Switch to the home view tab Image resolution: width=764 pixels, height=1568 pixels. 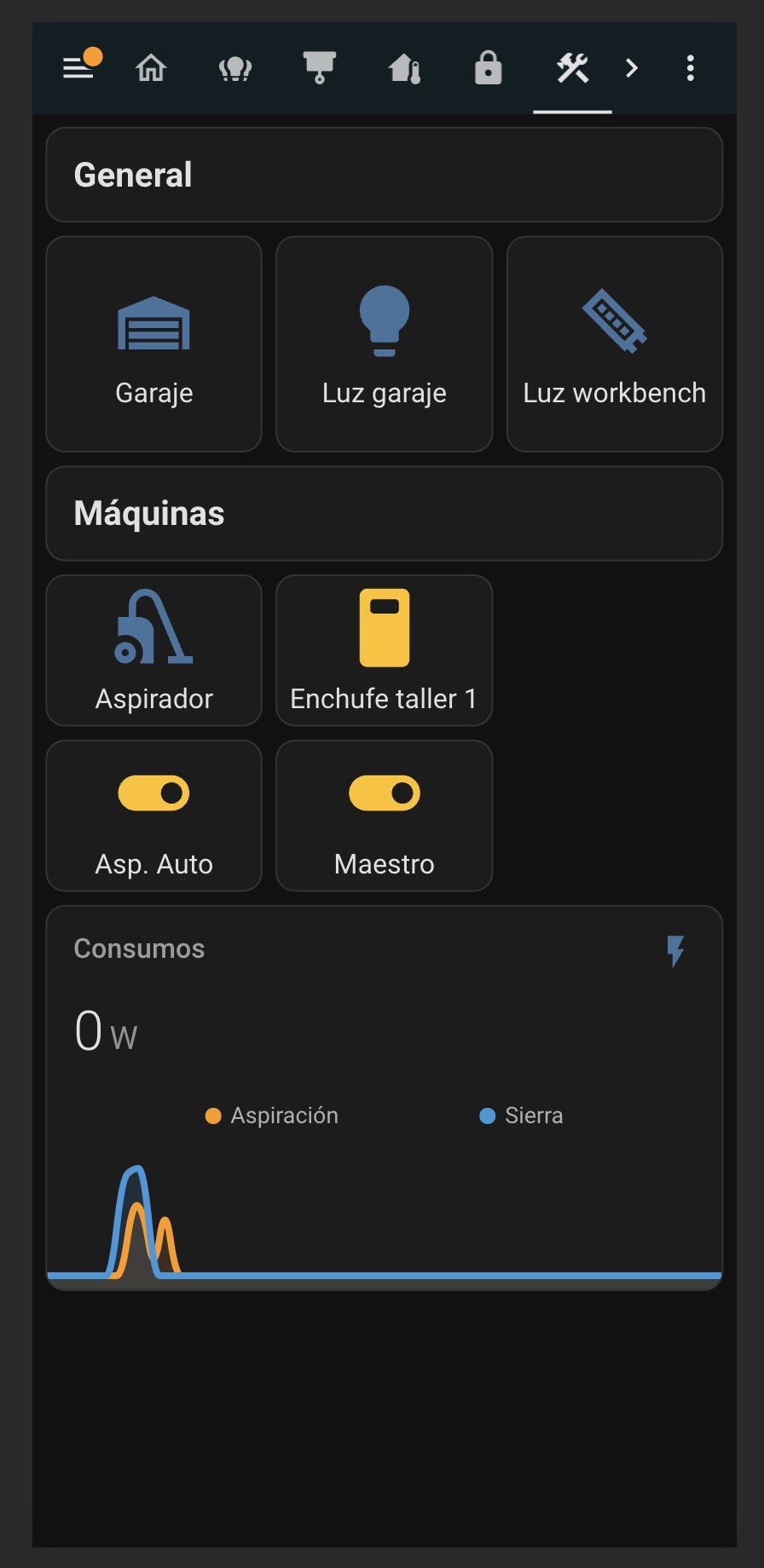(x=151, y=67)
